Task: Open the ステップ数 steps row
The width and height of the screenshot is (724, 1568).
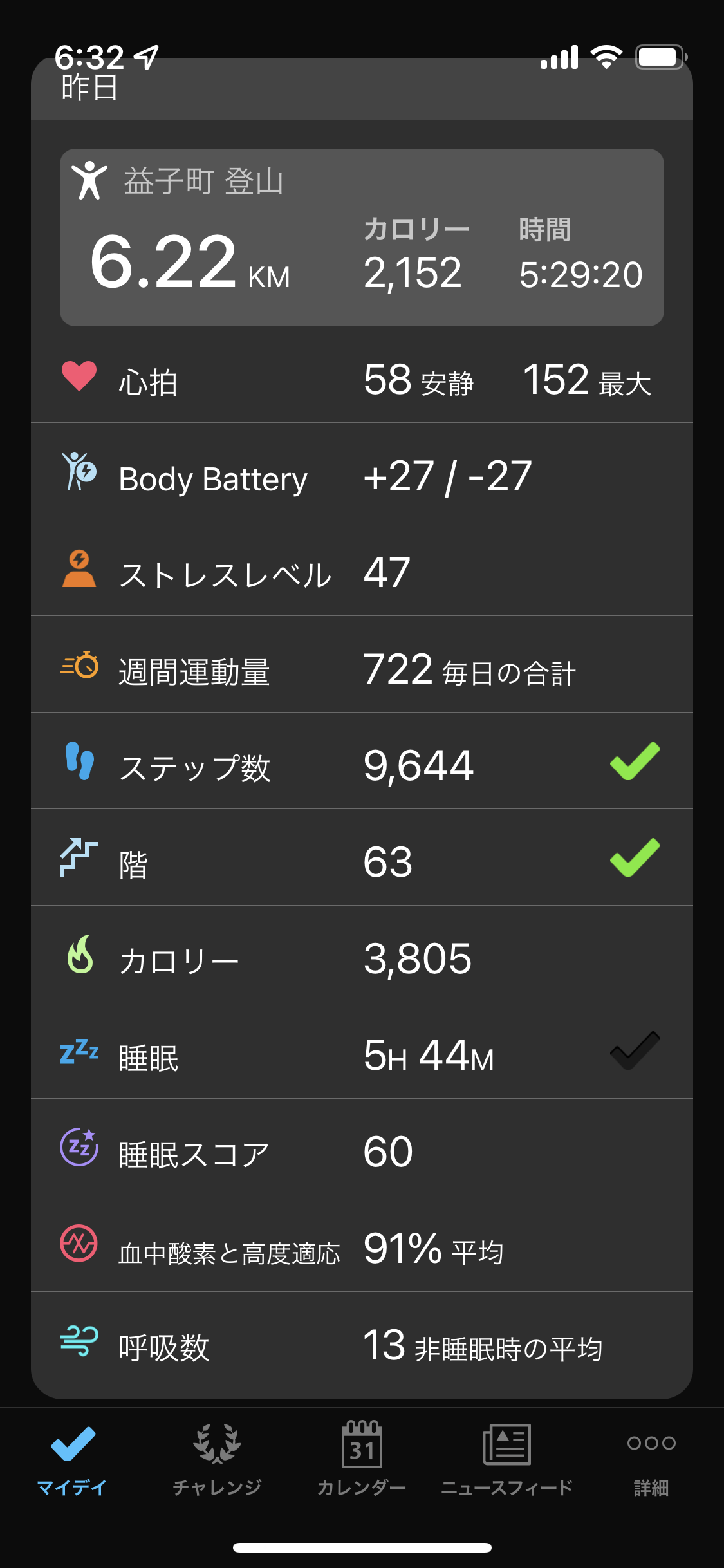Action: pyautogui.click(x=362, y=766)
